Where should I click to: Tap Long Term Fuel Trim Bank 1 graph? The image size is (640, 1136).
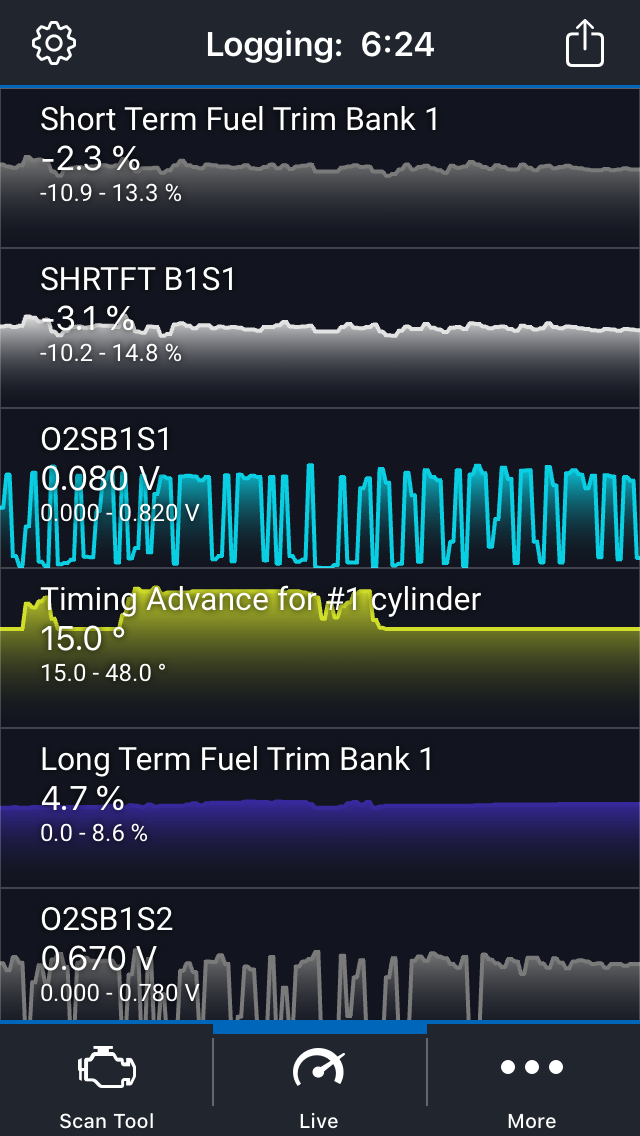(320, 808)
